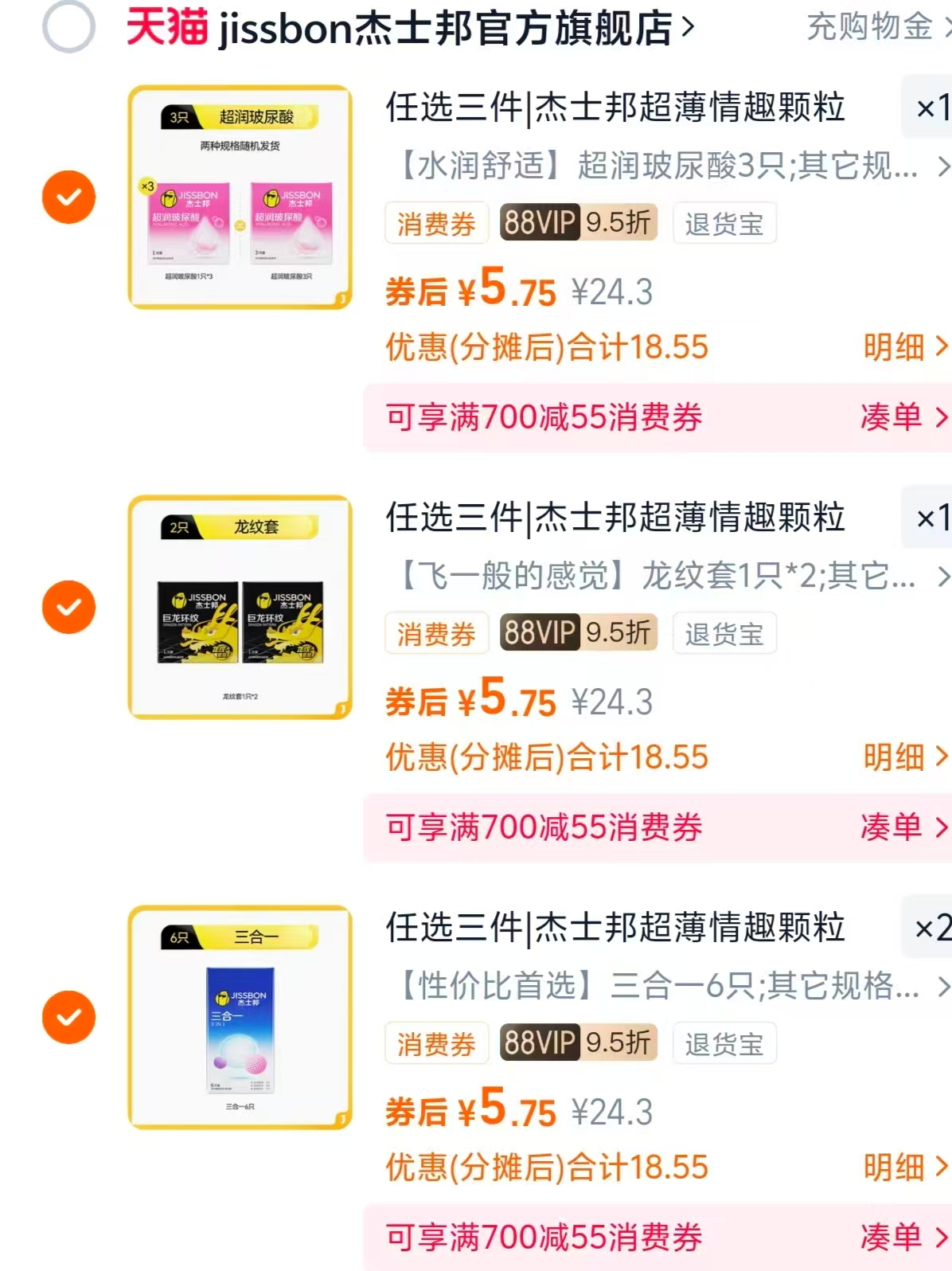Open 凑单 page for 满700减55 coupon
Image resolution: width=952 pixels, height=1271 pixels.
point(893,417)
